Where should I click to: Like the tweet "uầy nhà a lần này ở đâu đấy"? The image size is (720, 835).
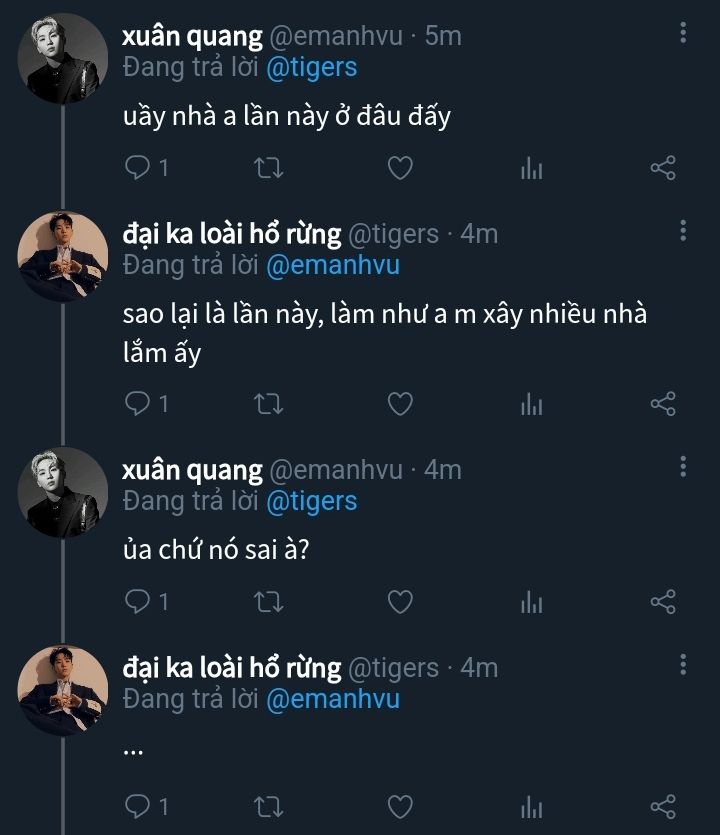(400, 168)
